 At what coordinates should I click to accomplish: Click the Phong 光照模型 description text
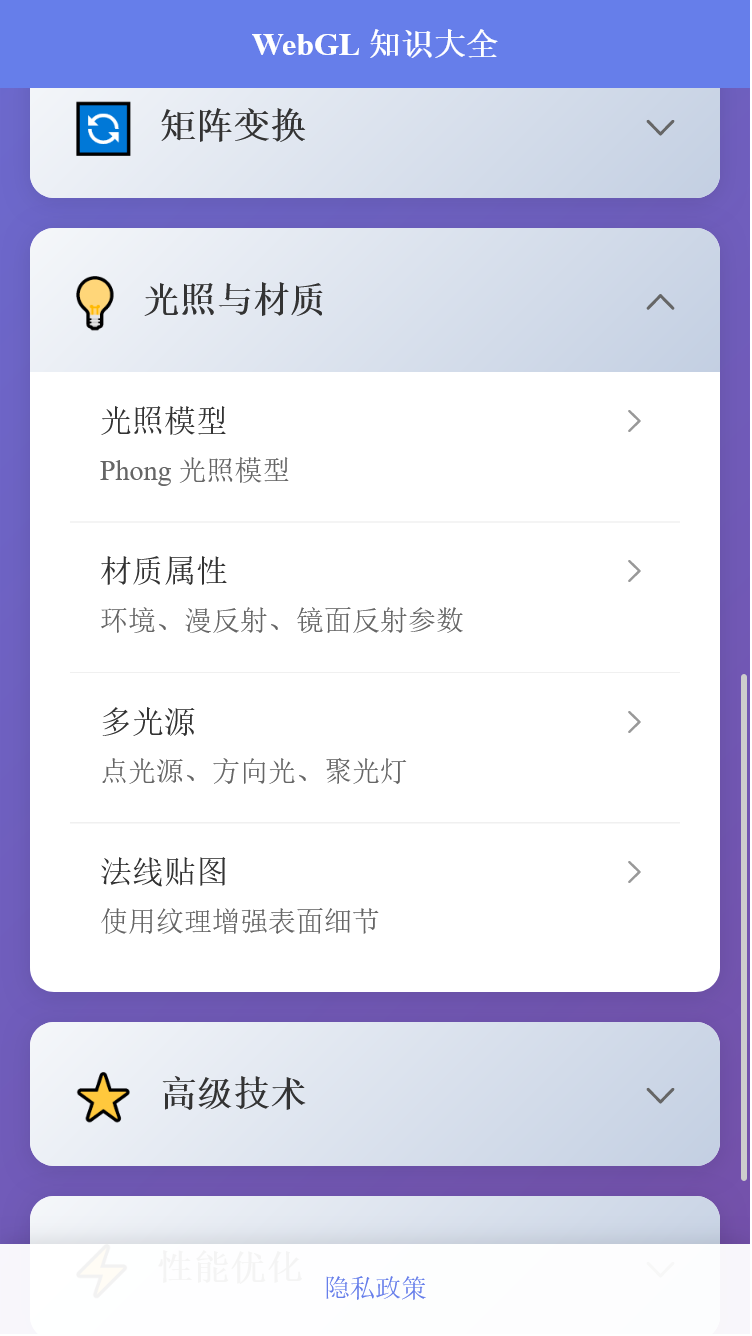(194, 470)
